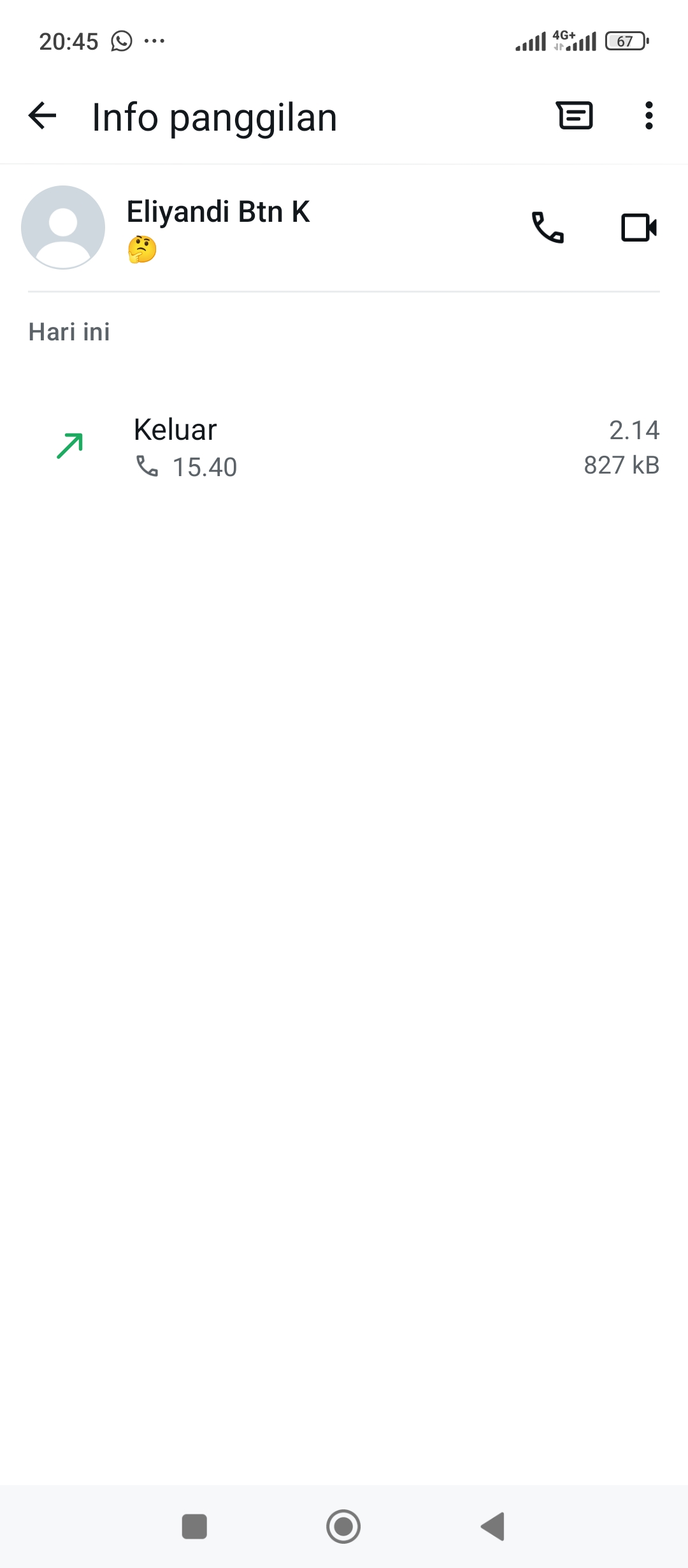View Eliyandi Btn K's profile picture

63,228
